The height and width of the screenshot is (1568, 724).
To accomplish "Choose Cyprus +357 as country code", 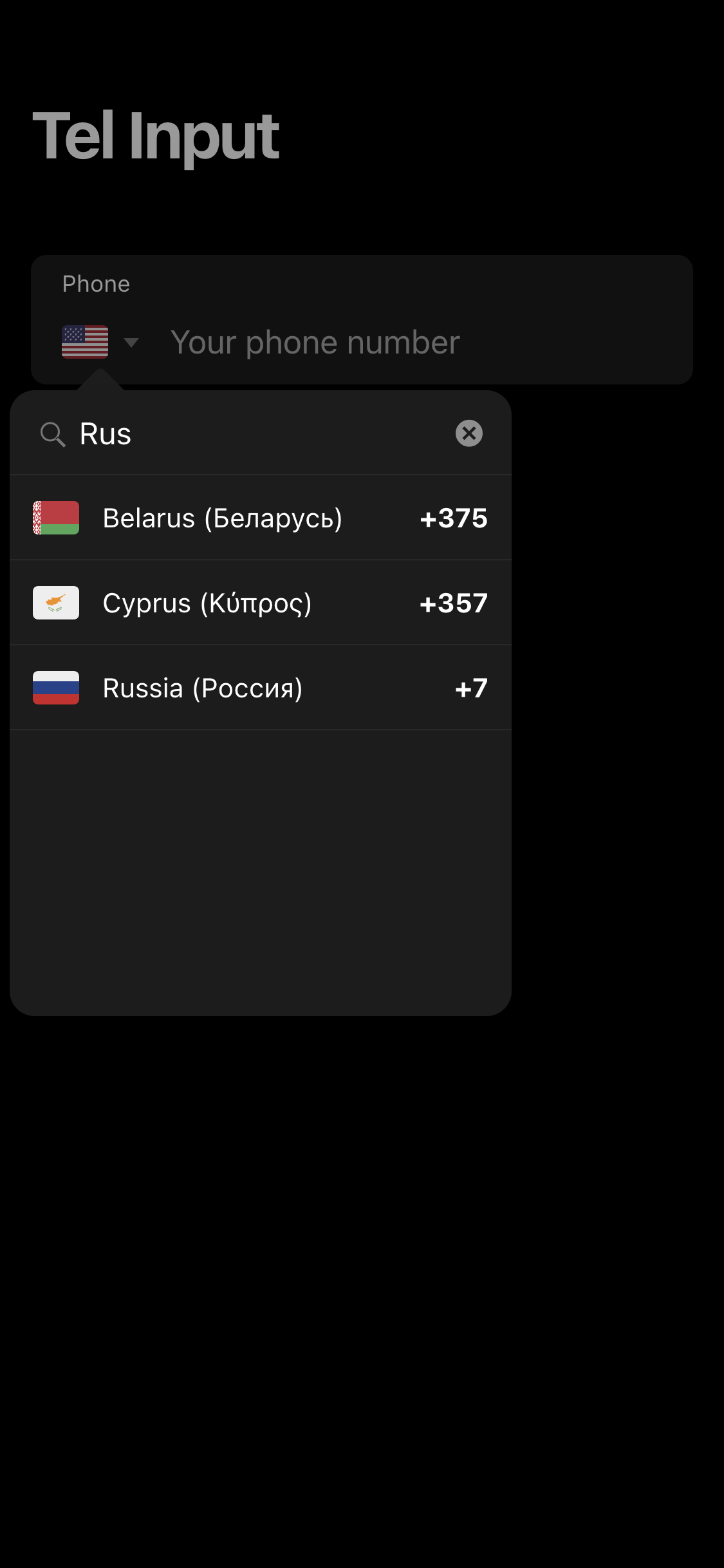I will [260, 603].
